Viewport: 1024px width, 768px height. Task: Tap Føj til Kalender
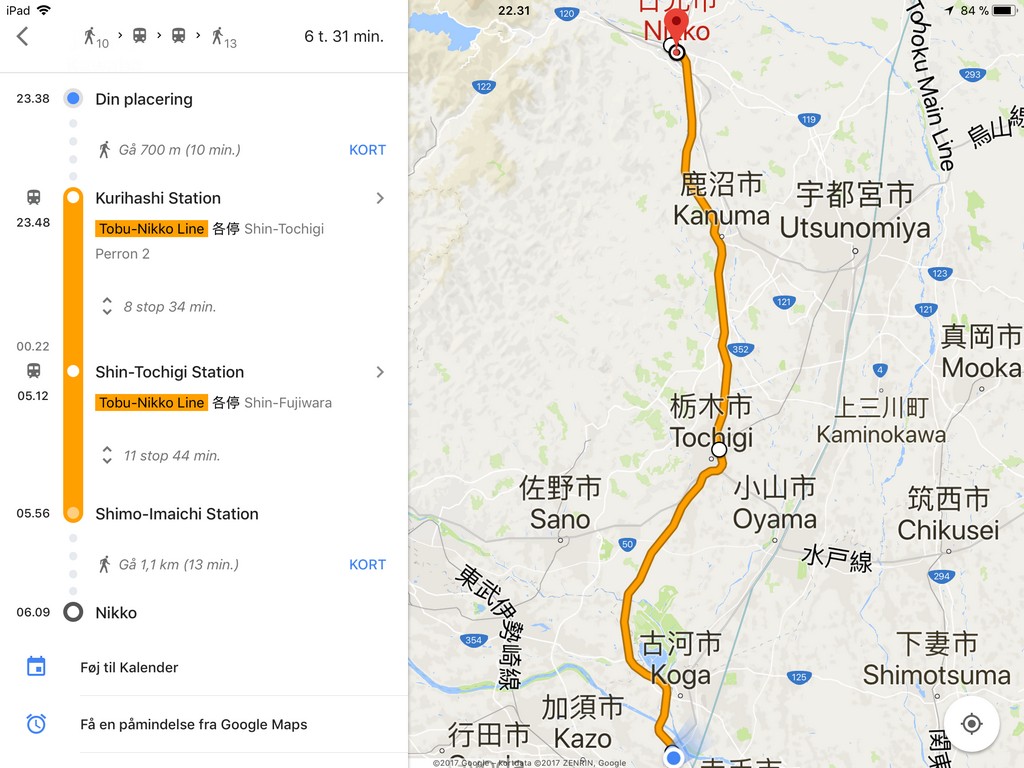(x=129, y=667)
